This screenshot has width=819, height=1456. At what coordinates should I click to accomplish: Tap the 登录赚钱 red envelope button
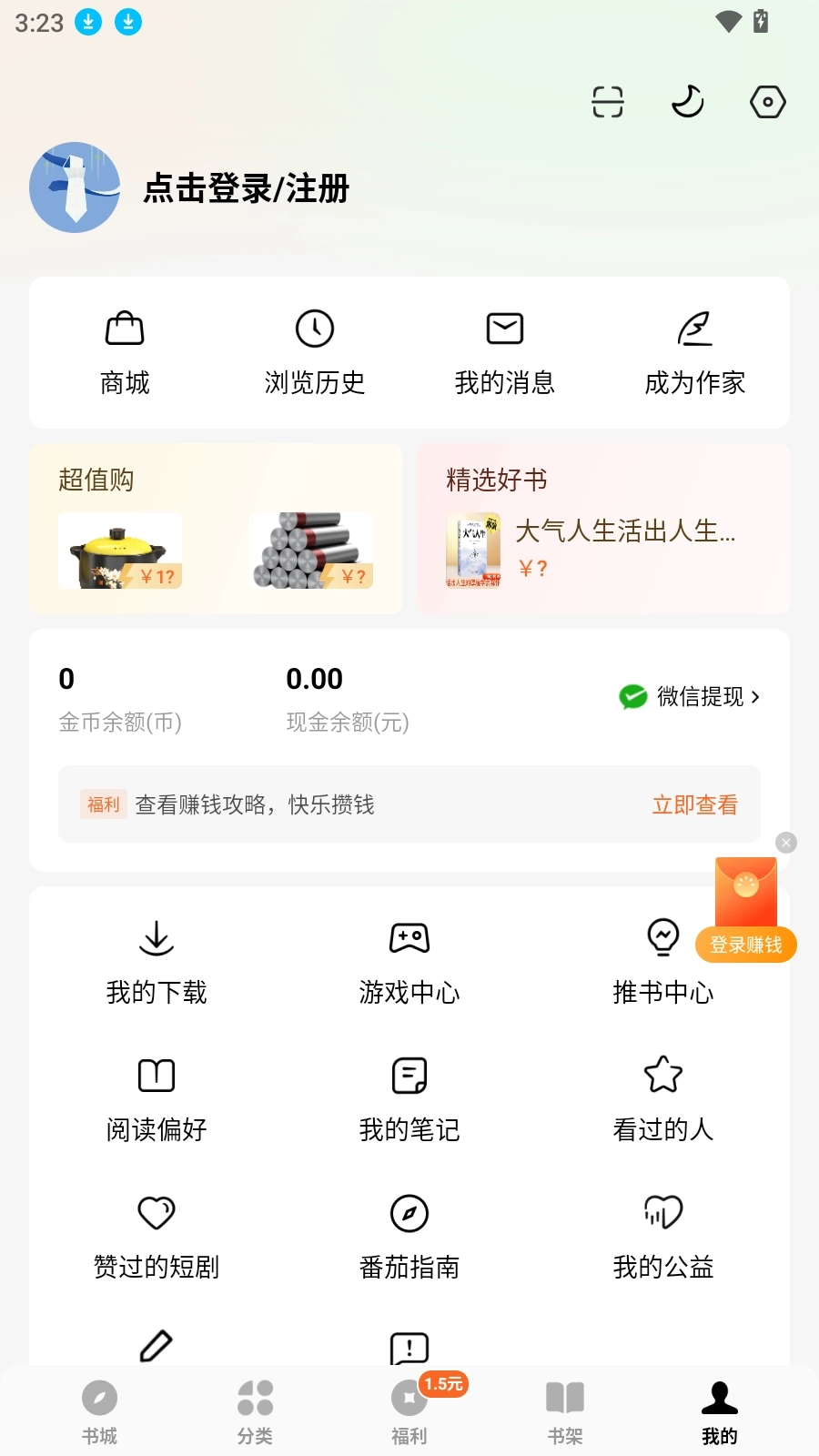(x=746, y=945)
